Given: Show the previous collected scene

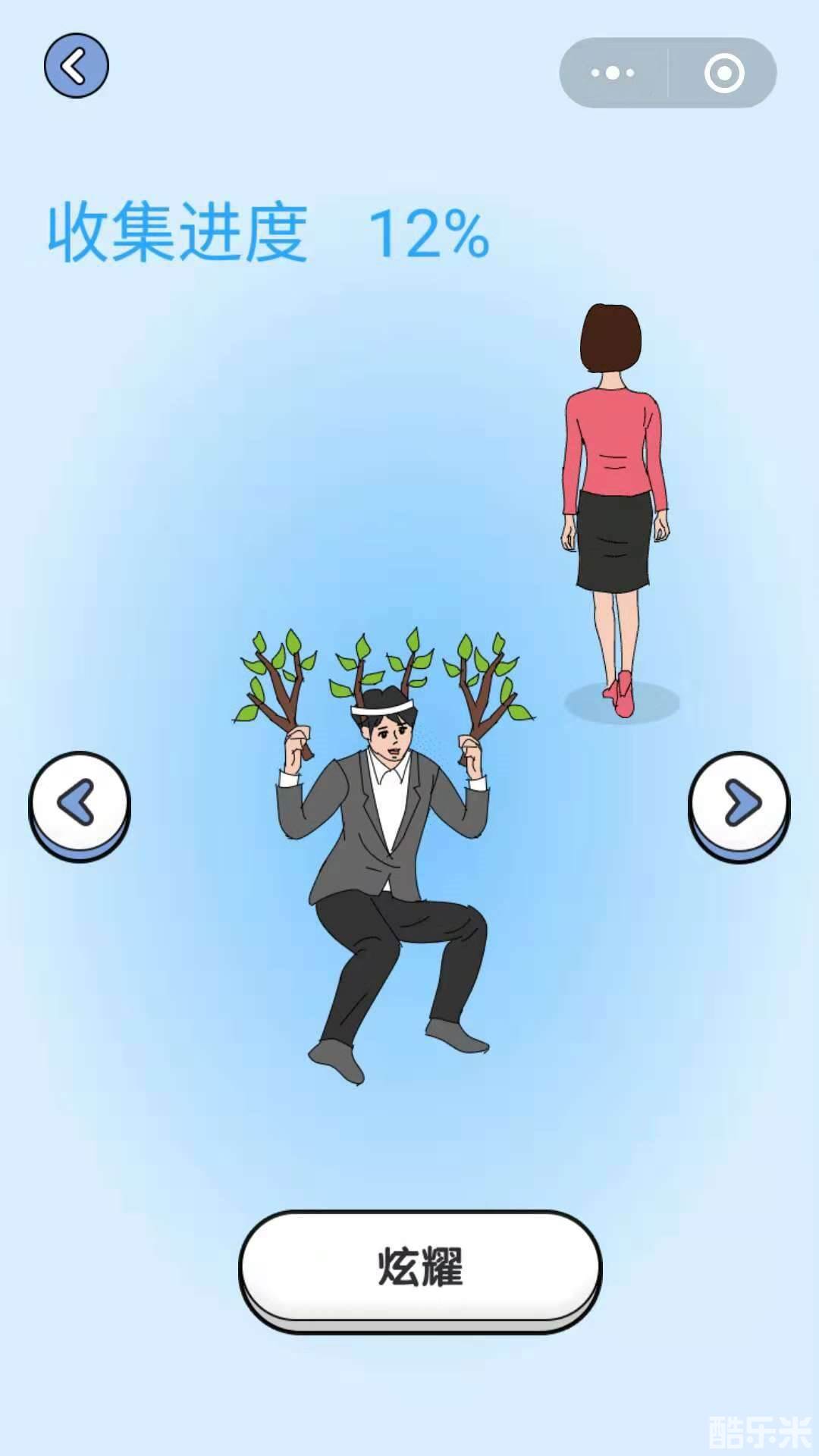Looking at the screenshot, I should point(79,804).
